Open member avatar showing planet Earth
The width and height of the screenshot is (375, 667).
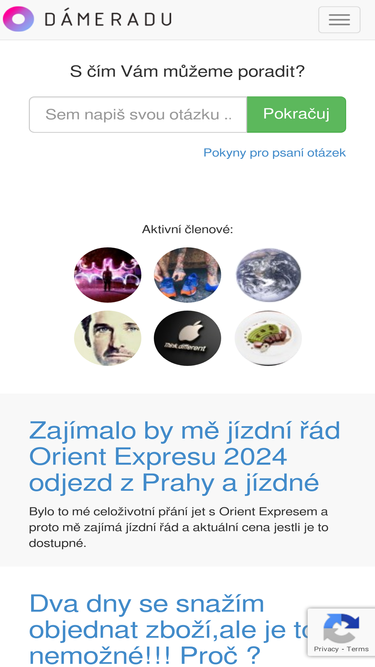click(268, 275)
